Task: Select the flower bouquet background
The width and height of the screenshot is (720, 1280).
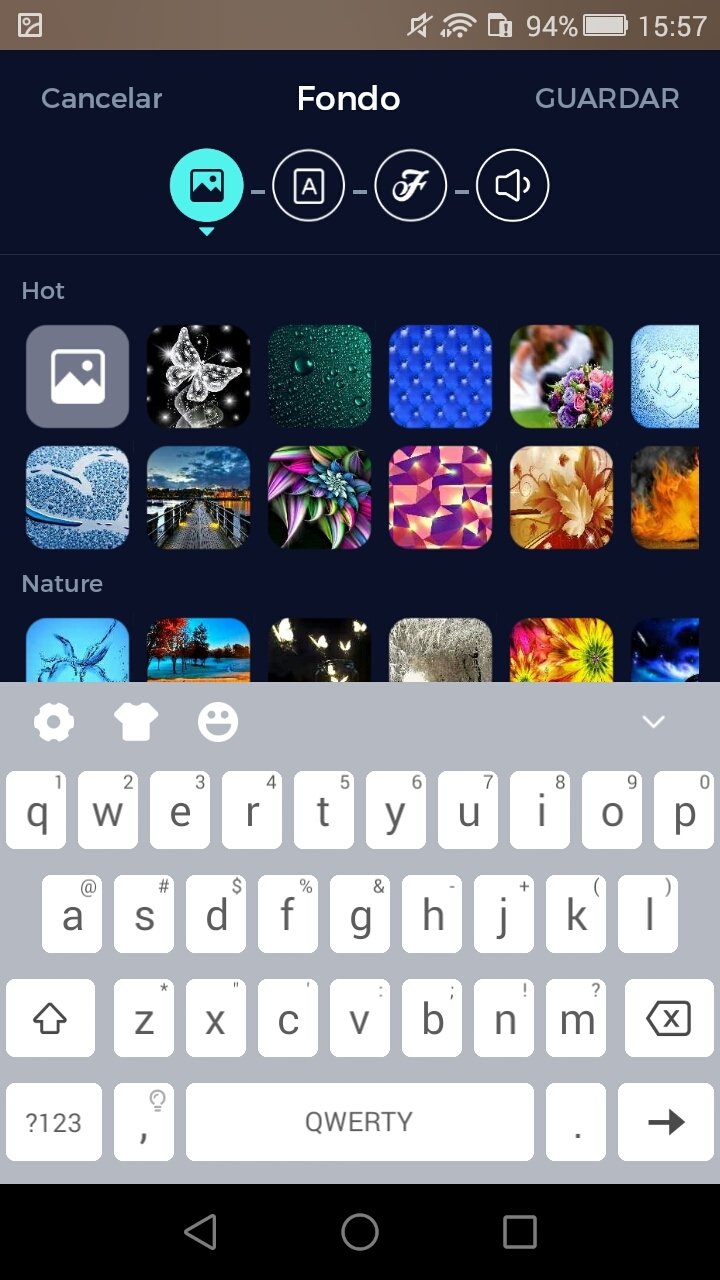Action: pos(561,377)
